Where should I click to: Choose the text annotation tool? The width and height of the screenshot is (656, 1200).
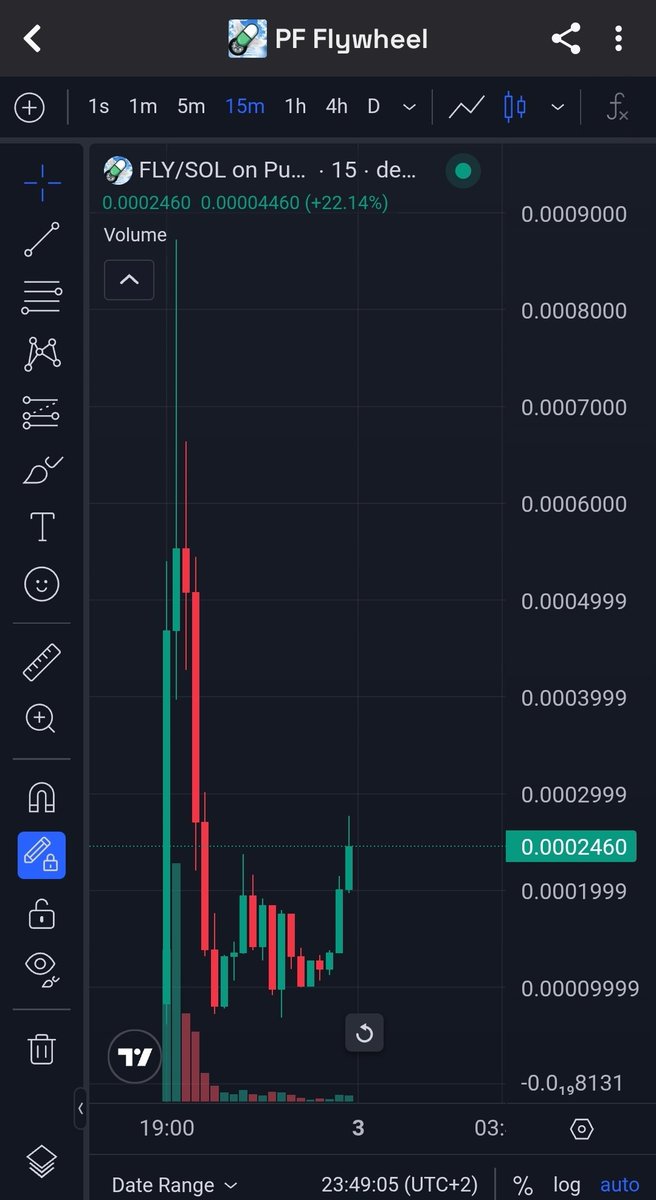coord(42,526)
